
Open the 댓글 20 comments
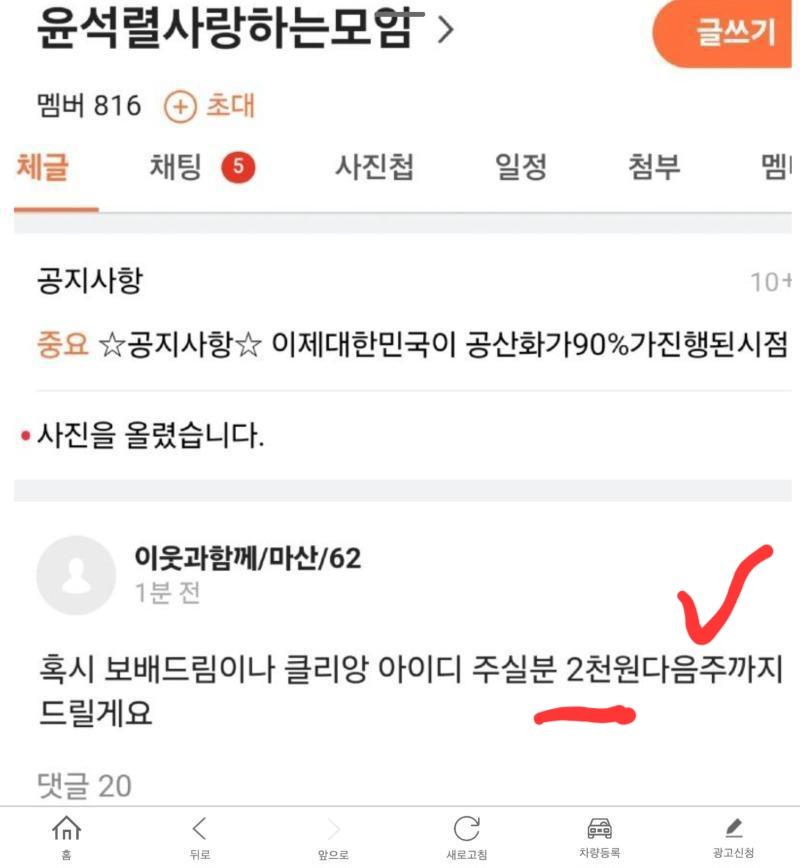84,785
